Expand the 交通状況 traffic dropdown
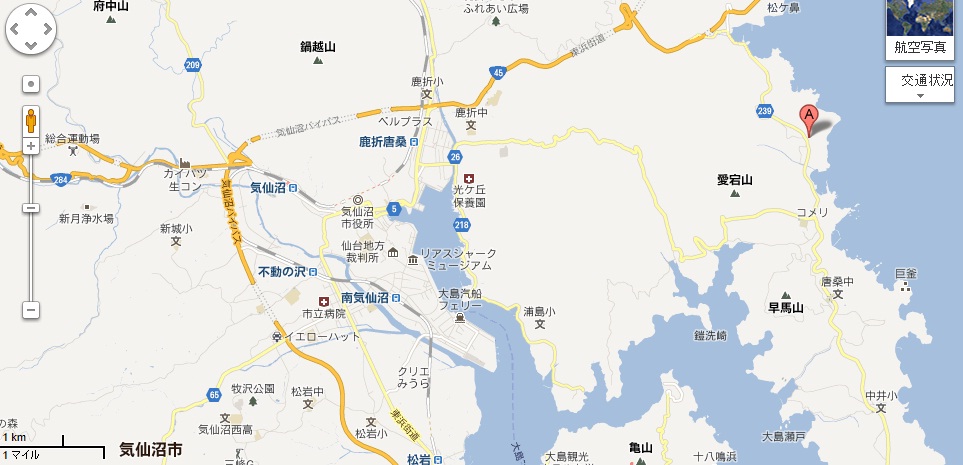963x465 pixels. (x=921, y=86)
